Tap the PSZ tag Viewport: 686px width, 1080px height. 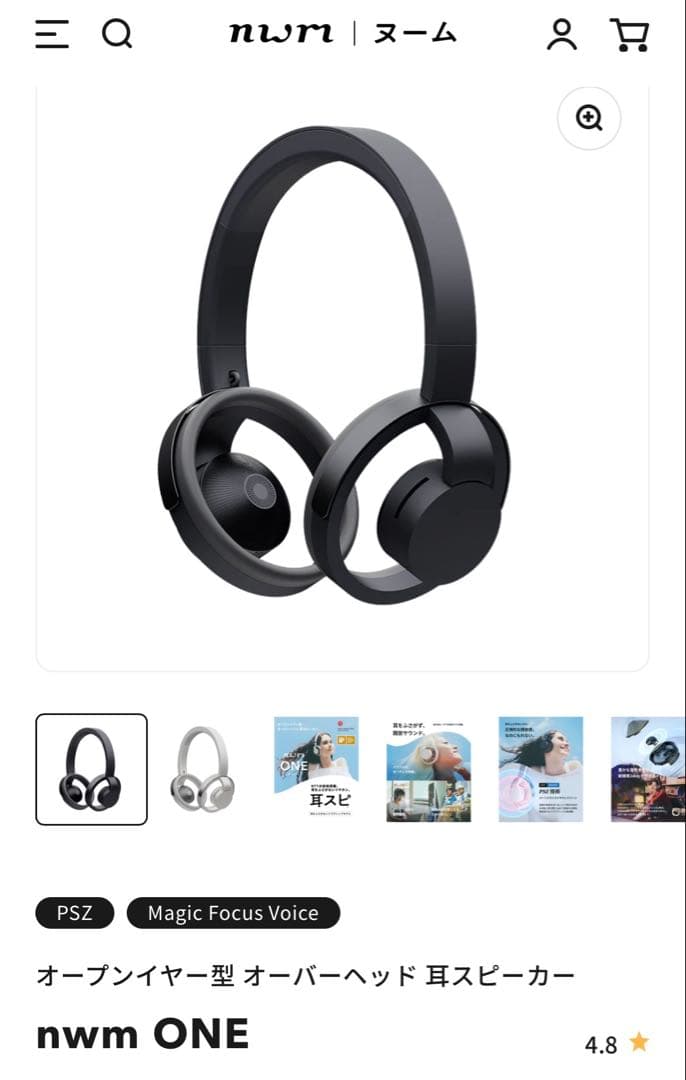pos(75,913)
